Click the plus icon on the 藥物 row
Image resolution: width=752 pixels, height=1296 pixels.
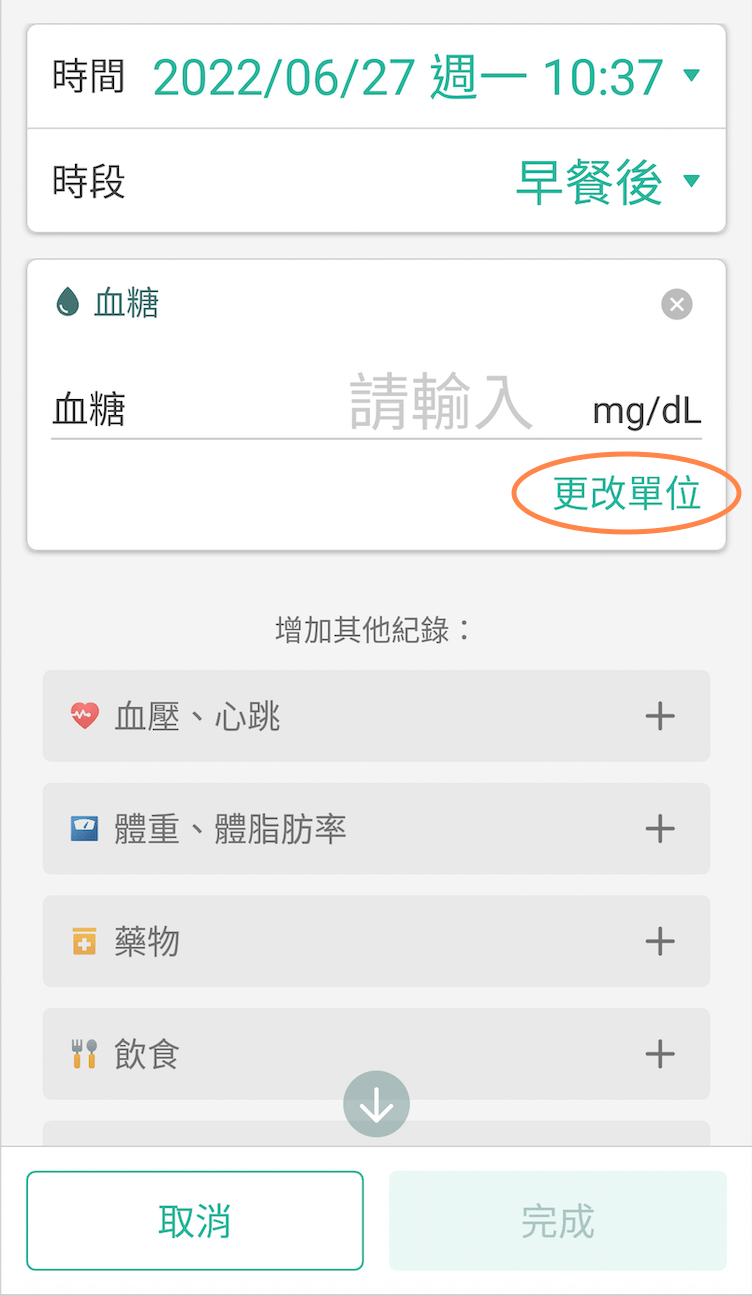pyautogui.click(x=660, y=941)
